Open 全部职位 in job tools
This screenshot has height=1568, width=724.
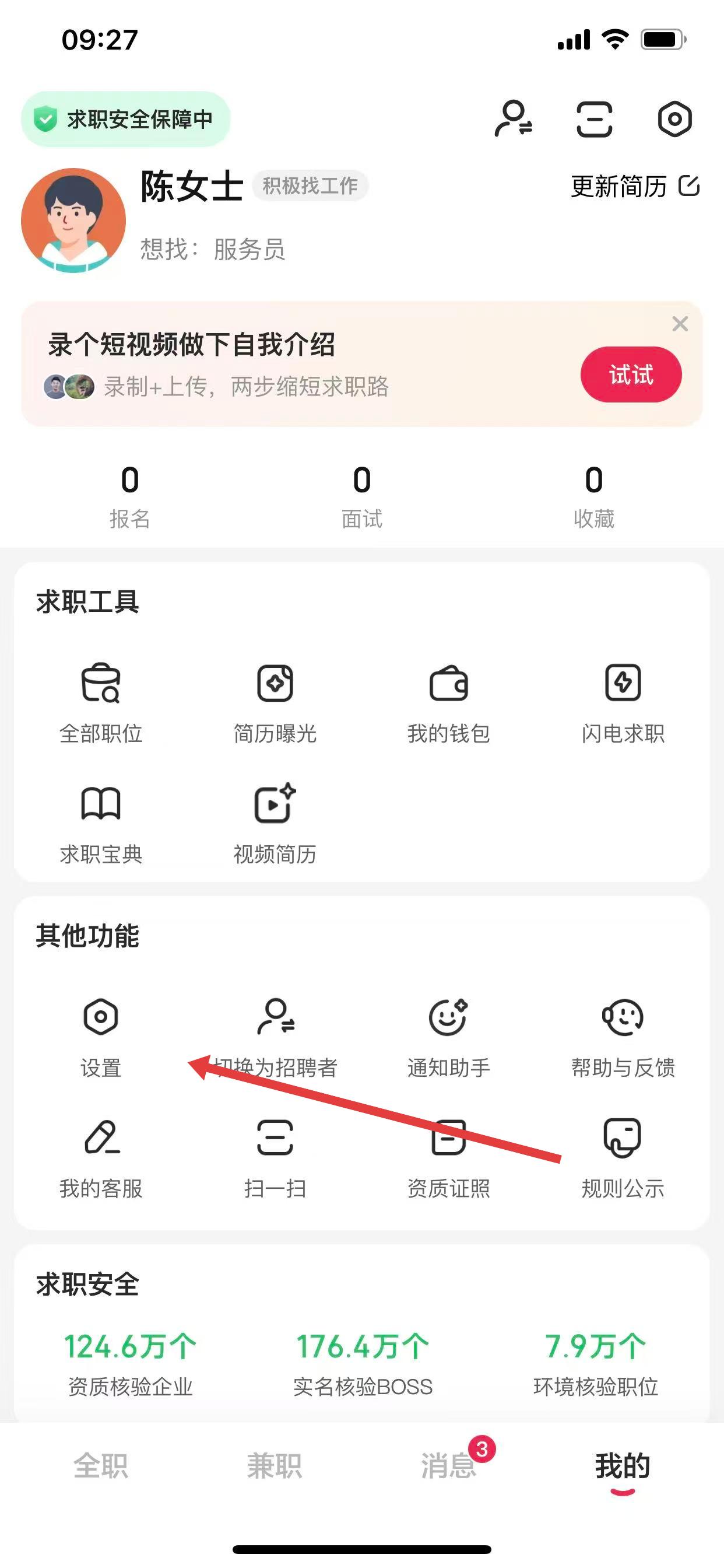pos(101,703)
